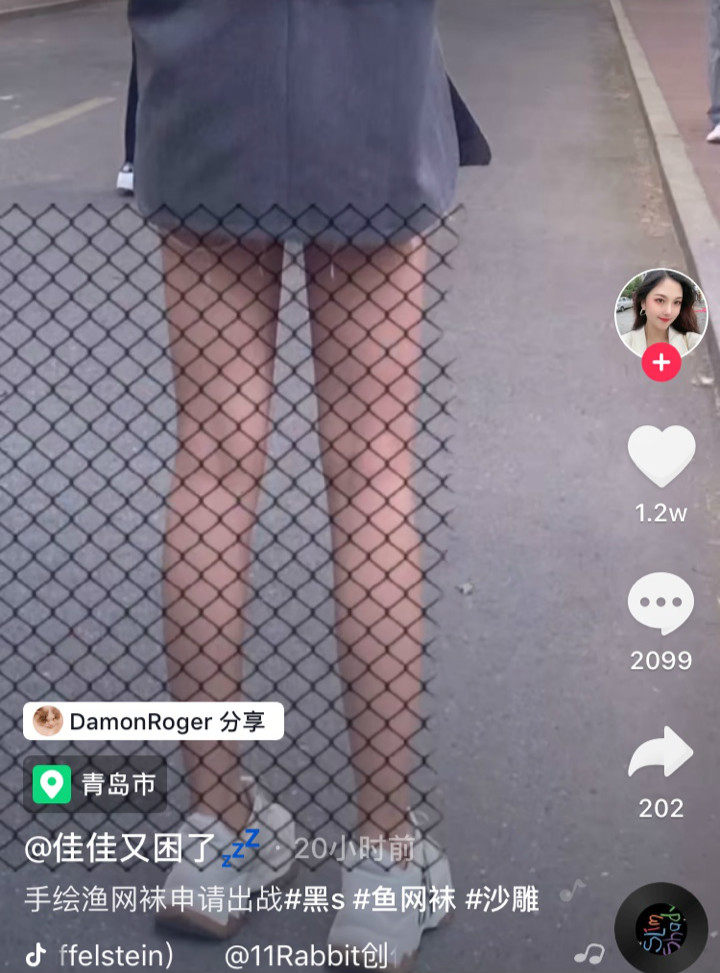Open the creator's profile avatar
The width and height of the screenshot is (720, 973).
click(x=661, y=312)
